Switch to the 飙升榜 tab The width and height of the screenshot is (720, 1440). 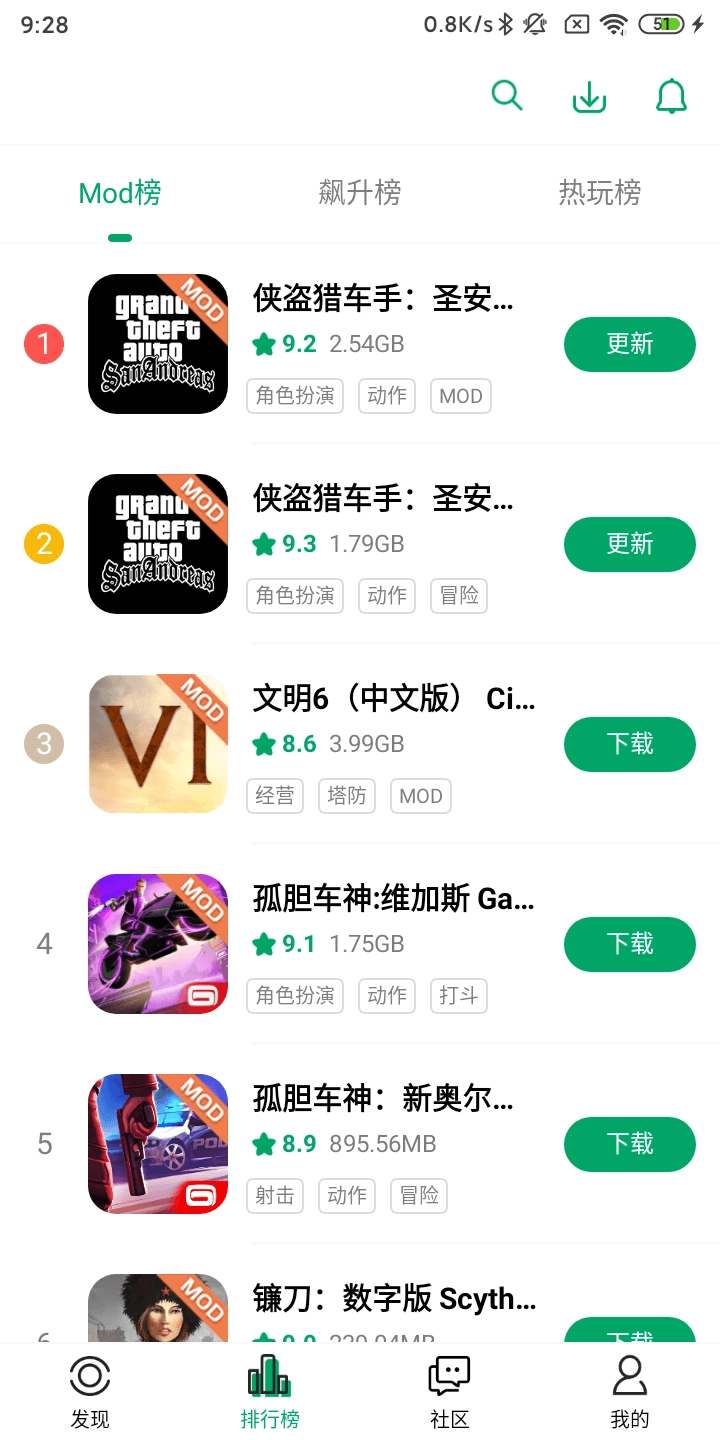[x=360, y=193]
